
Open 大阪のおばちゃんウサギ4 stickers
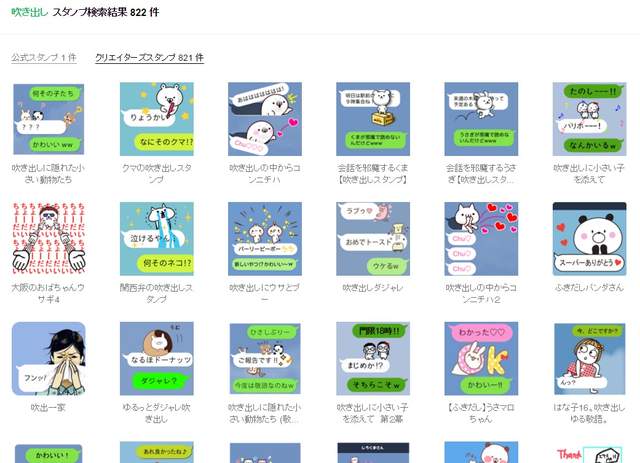(49, 239)
